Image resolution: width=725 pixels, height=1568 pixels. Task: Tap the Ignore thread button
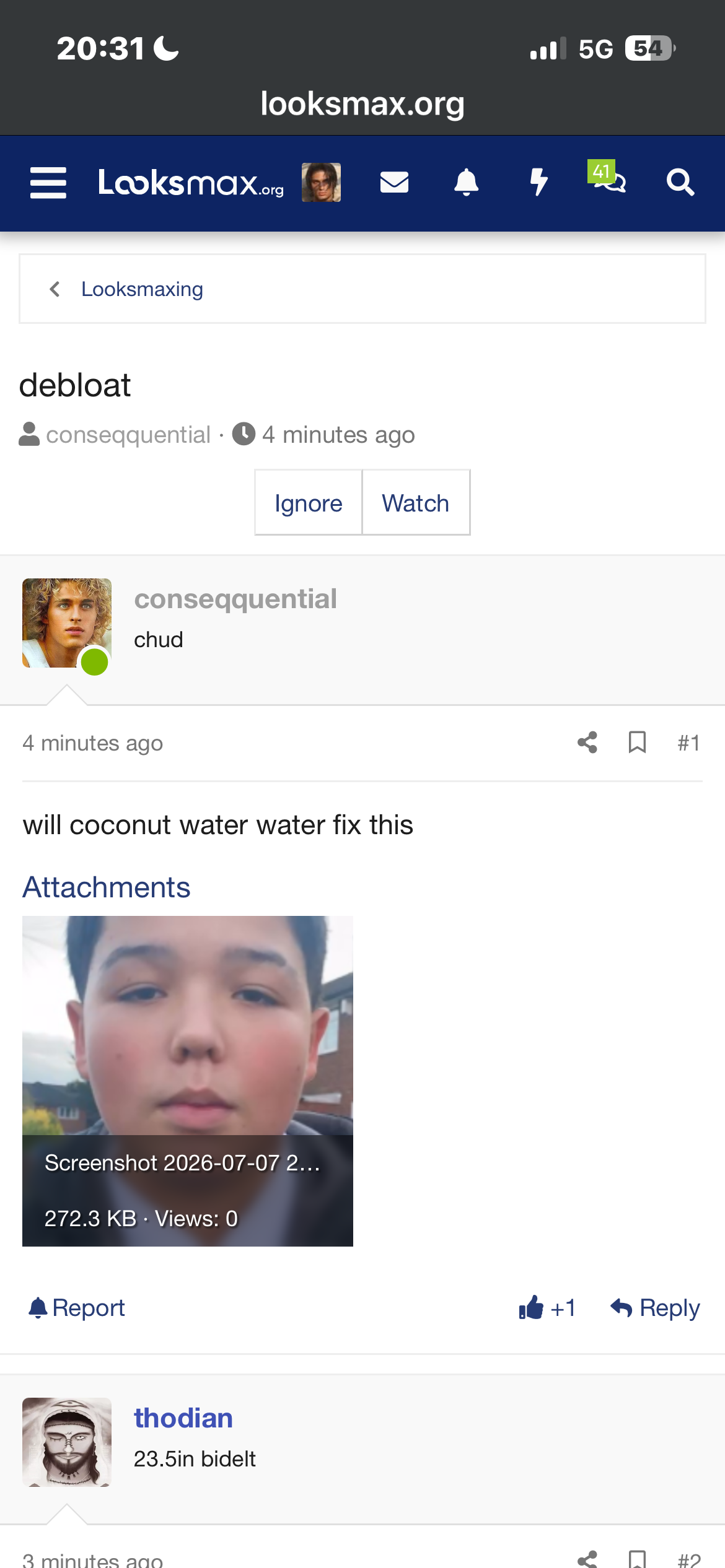pyautogui.click(x=309, y=503)
